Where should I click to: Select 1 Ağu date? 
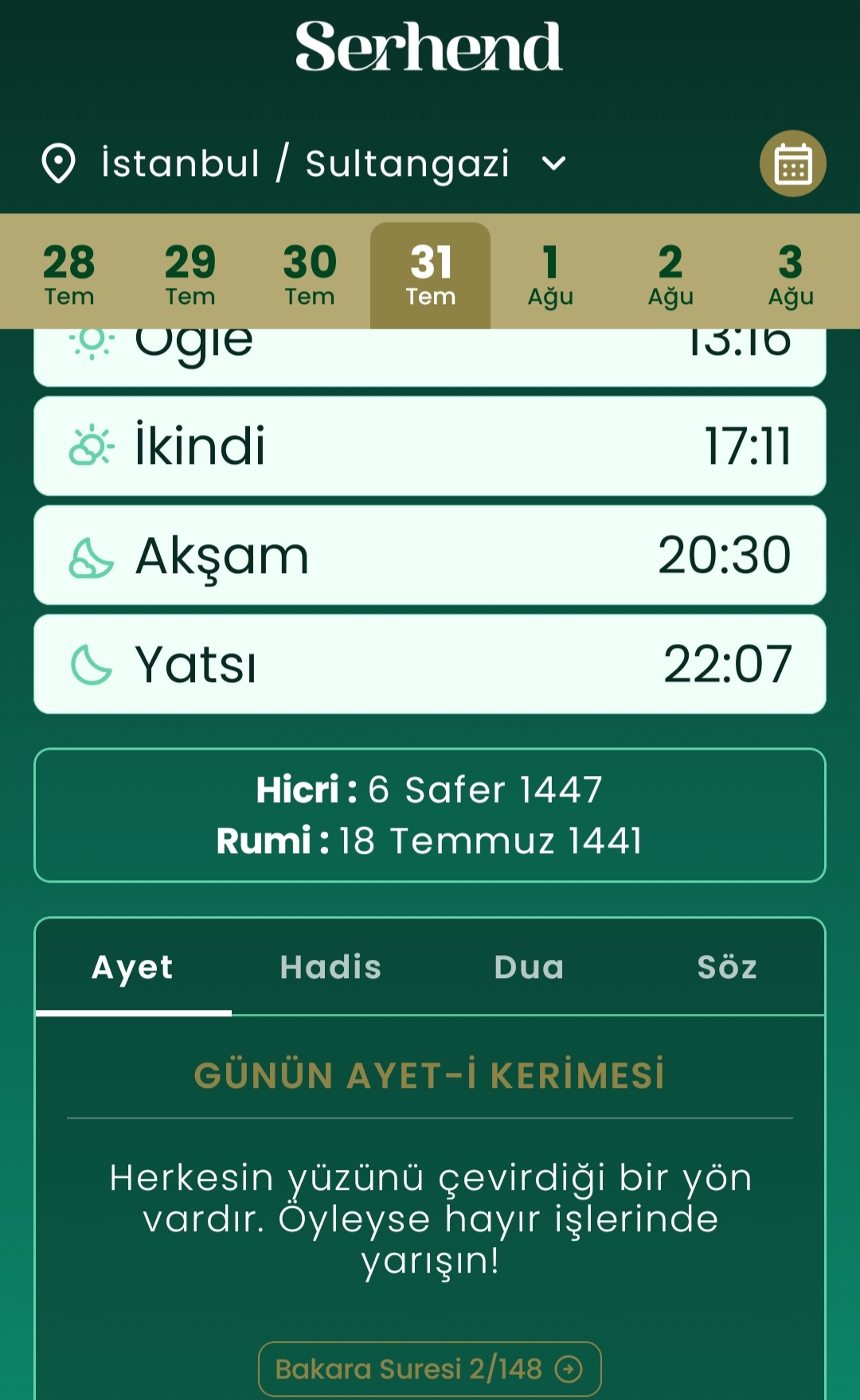click(x=550, y=275)
